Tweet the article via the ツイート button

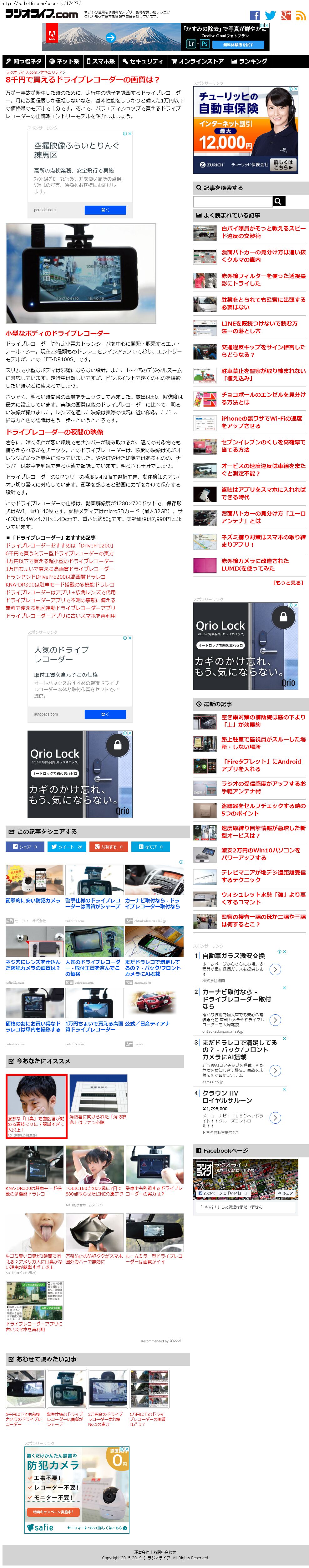point(66,846)
